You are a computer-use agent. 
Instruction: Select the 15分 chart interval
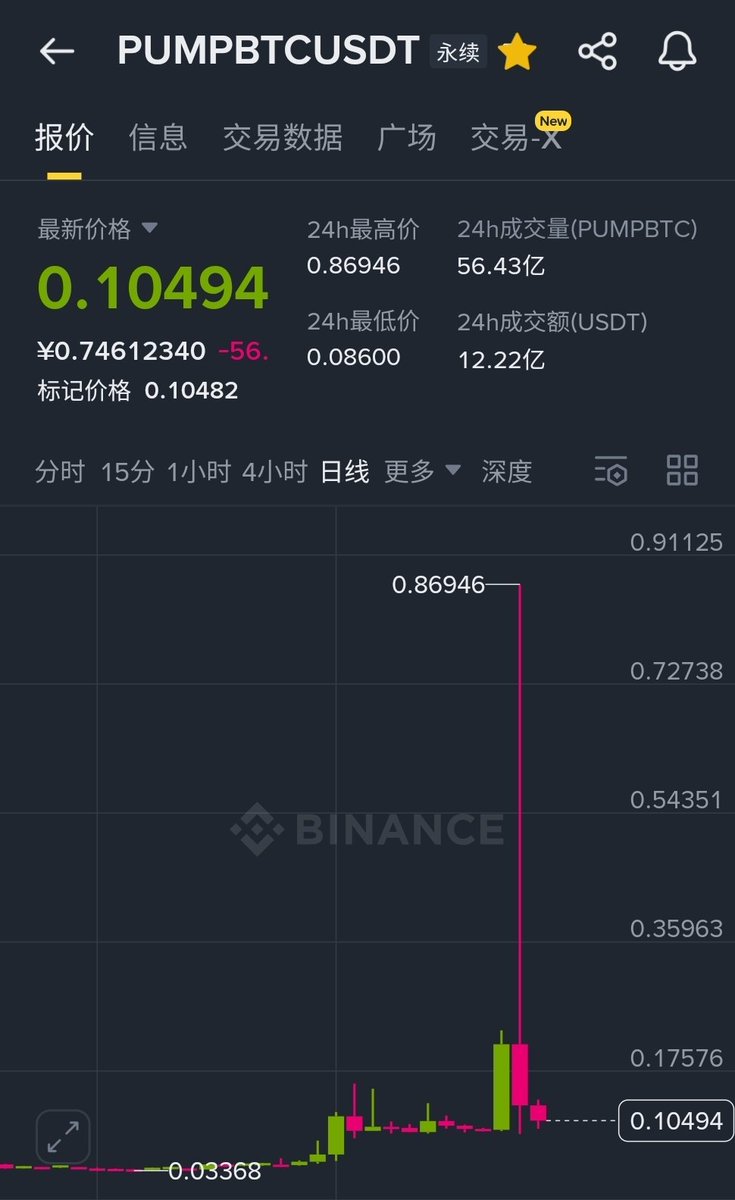pyautogui.click(x=127, y=471)
